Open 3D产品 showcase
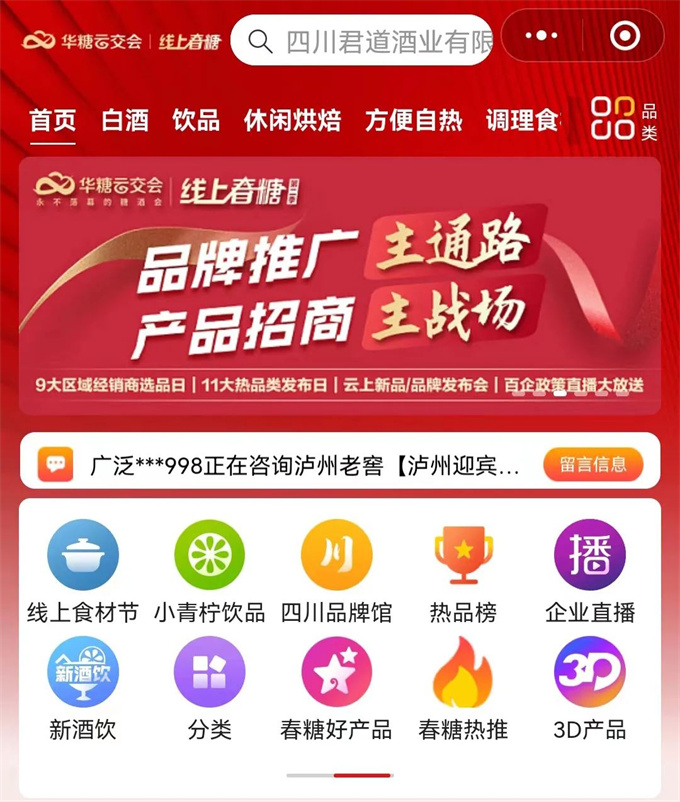This screenshot has height=802, width=680. tap(590, 689)
